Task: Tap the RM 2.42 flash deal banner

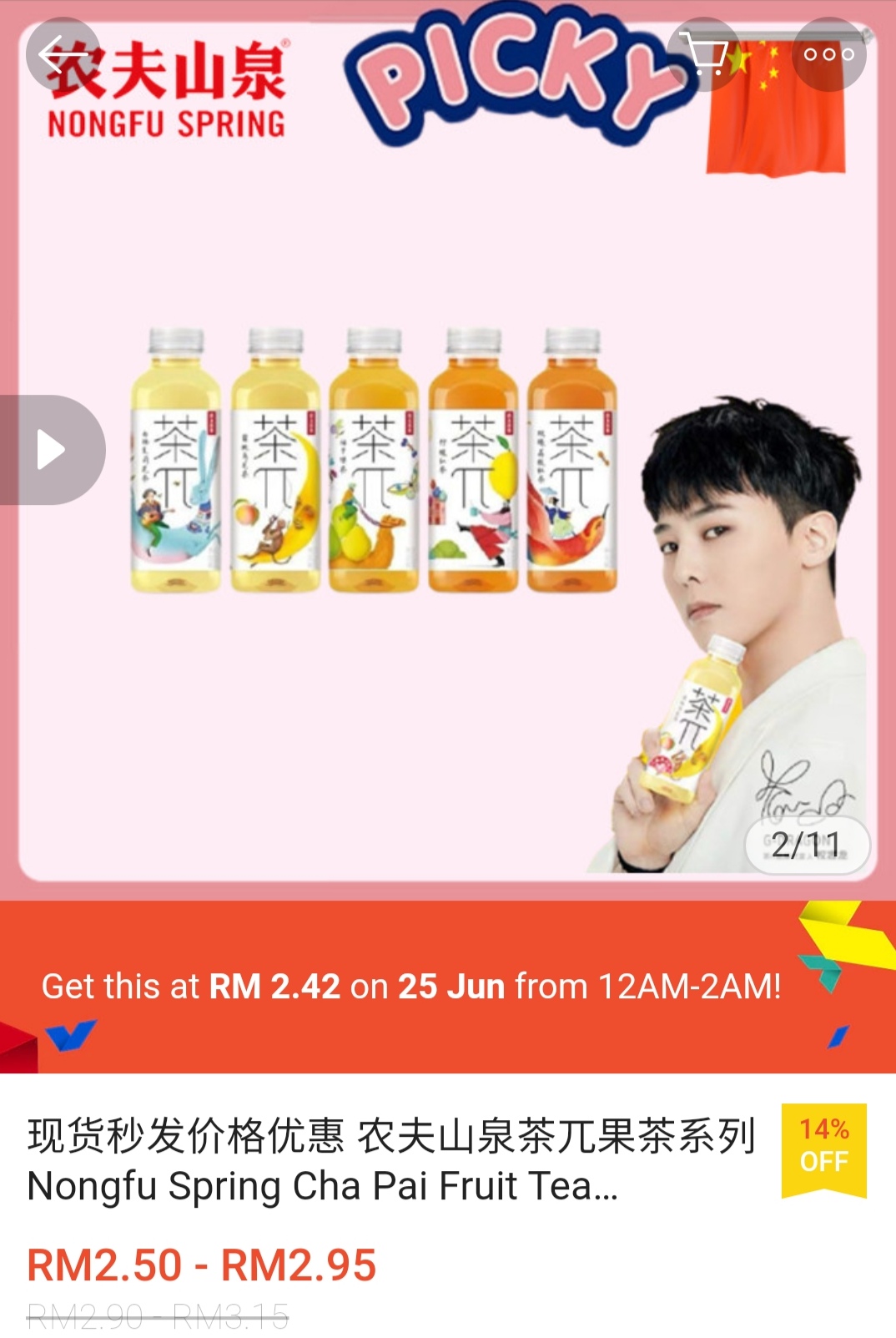Action: pyautogui.click(x=412, y=987)
